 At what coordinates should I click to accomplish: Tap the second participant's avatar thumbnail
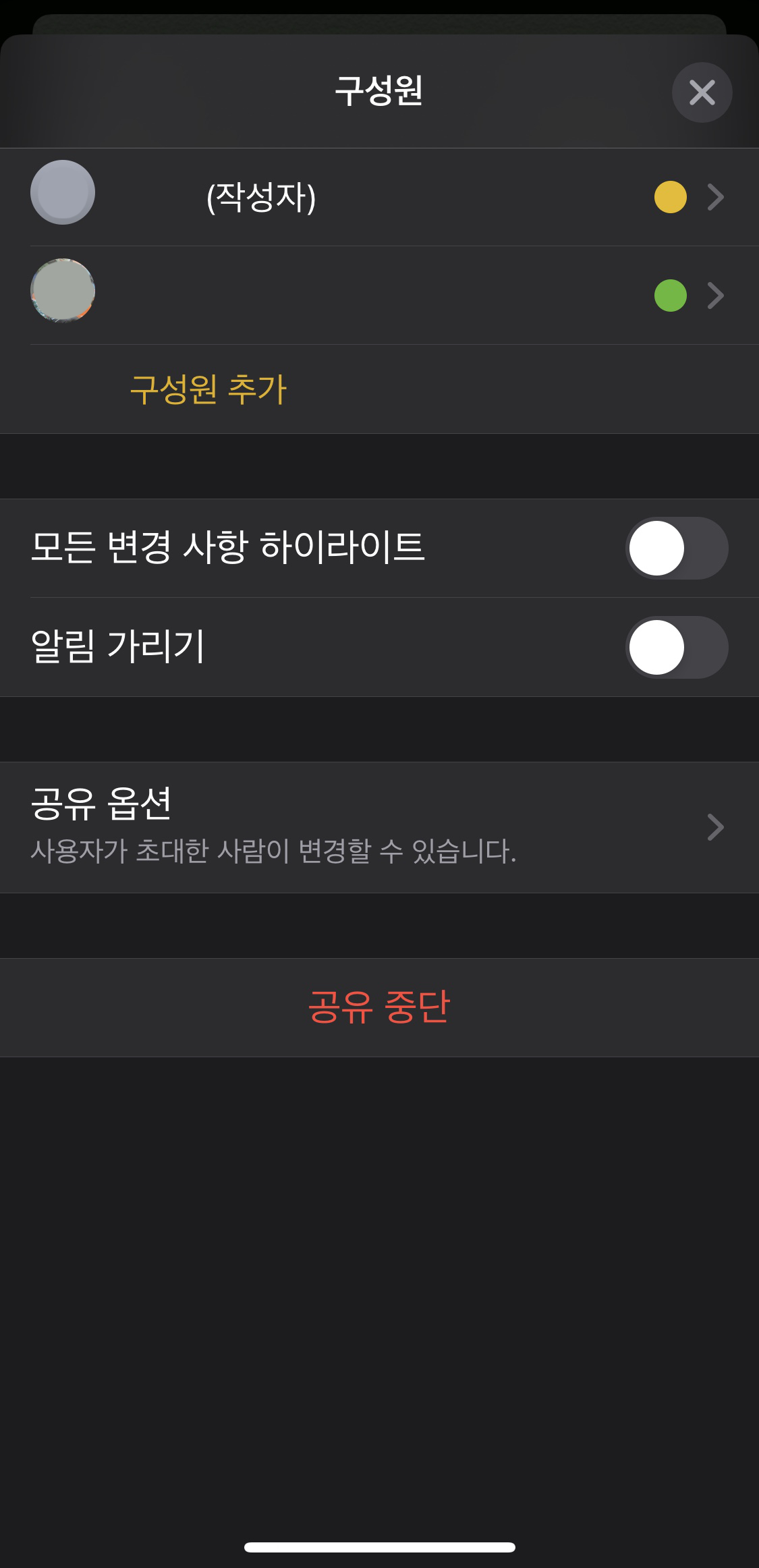click(x=63, y=291)
